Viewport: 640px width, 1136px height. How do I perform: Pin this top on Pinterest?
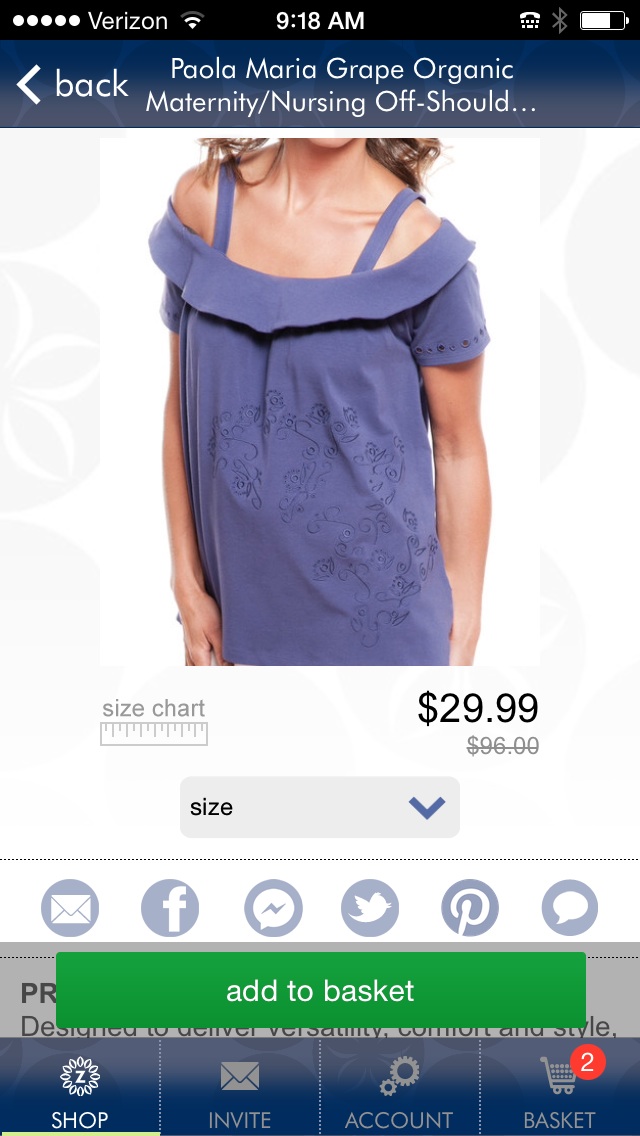click(470, 909)
